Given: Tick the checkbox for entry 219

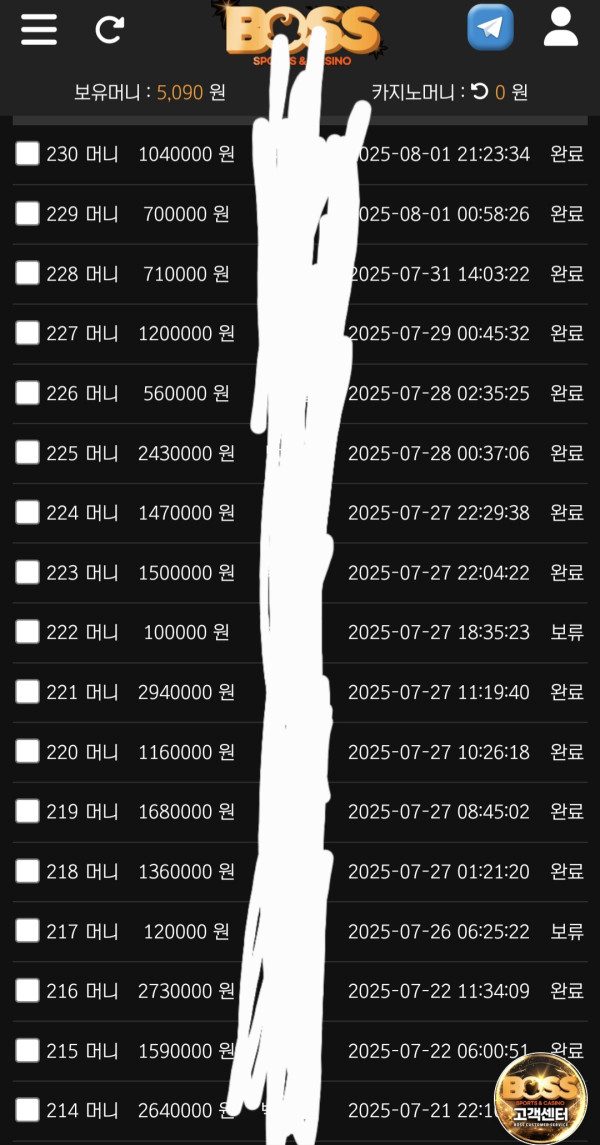Looking at the screenshot, I should tap(28, 811).
